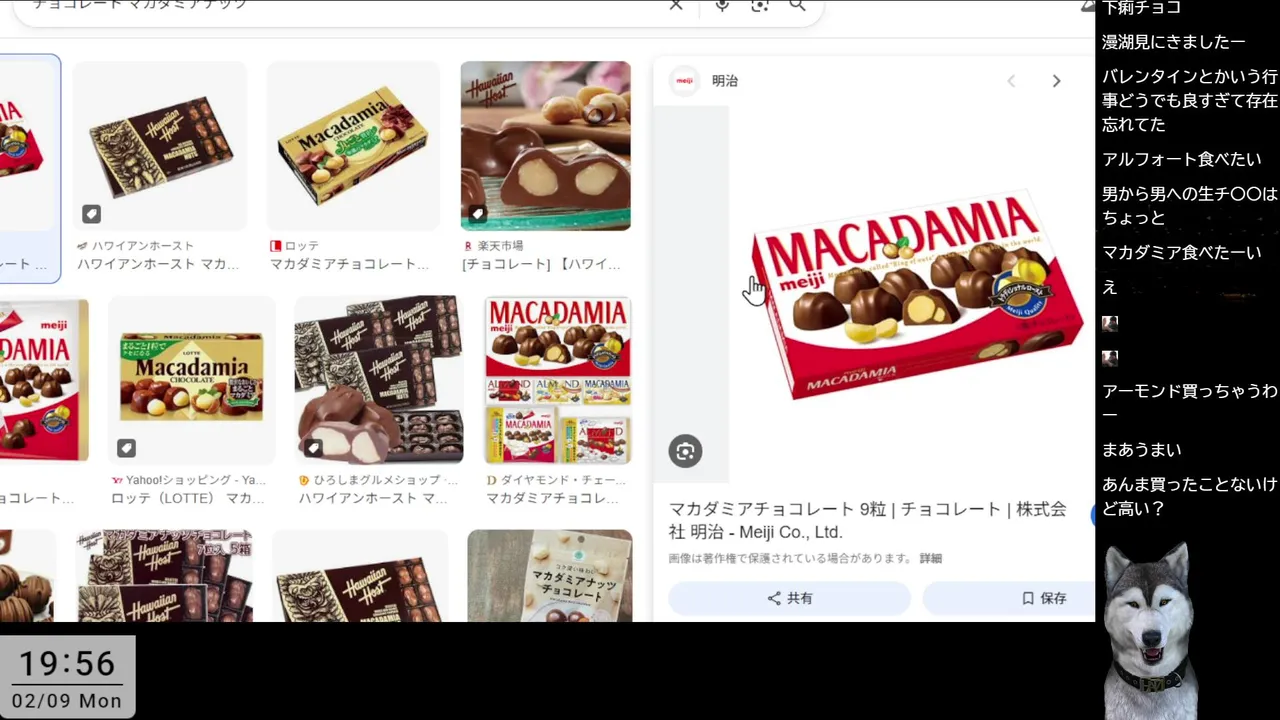Tap the magnifying glass search button
1280x720 pixels.
(797, 6)
